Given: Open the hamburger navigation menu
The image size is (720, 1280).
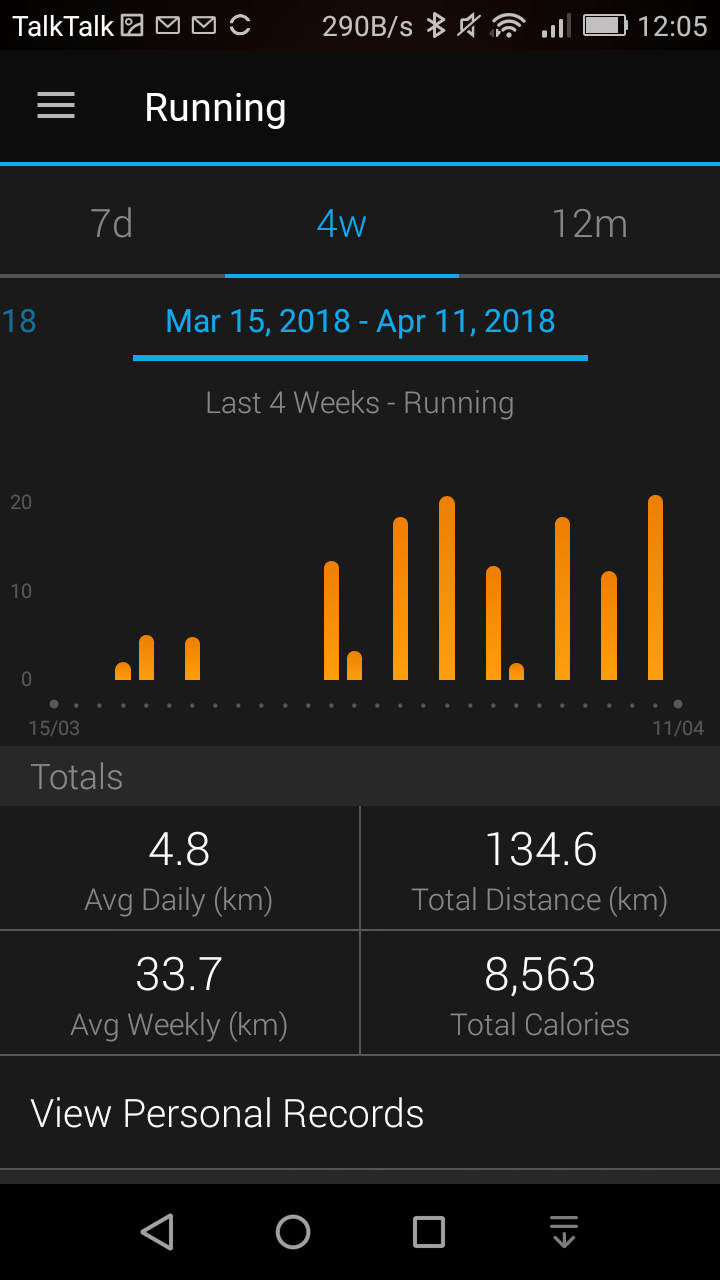Looking at the screenshot, I should tap(56, 106).
